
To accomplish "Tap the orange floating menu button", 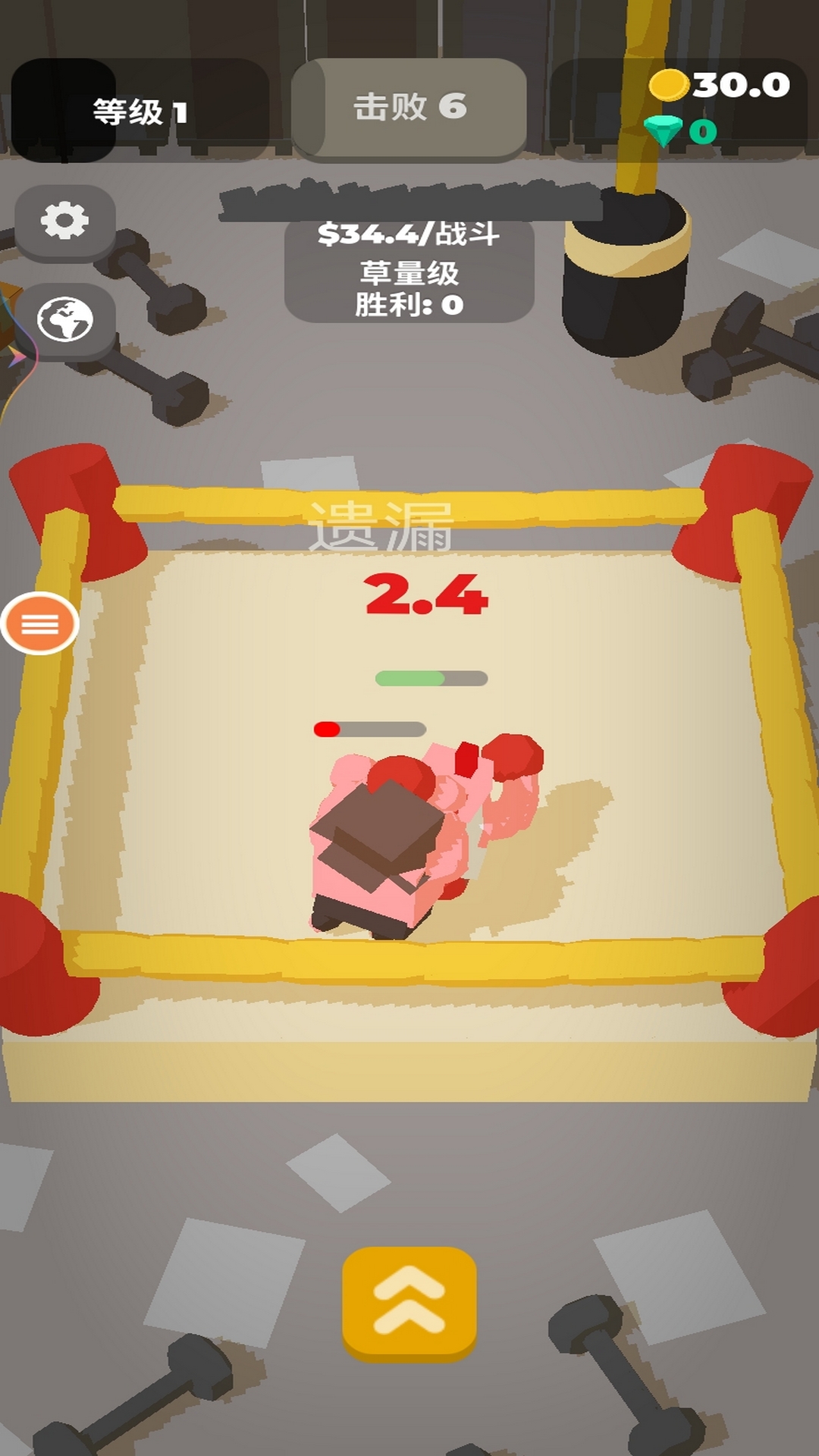I will 40,623.
